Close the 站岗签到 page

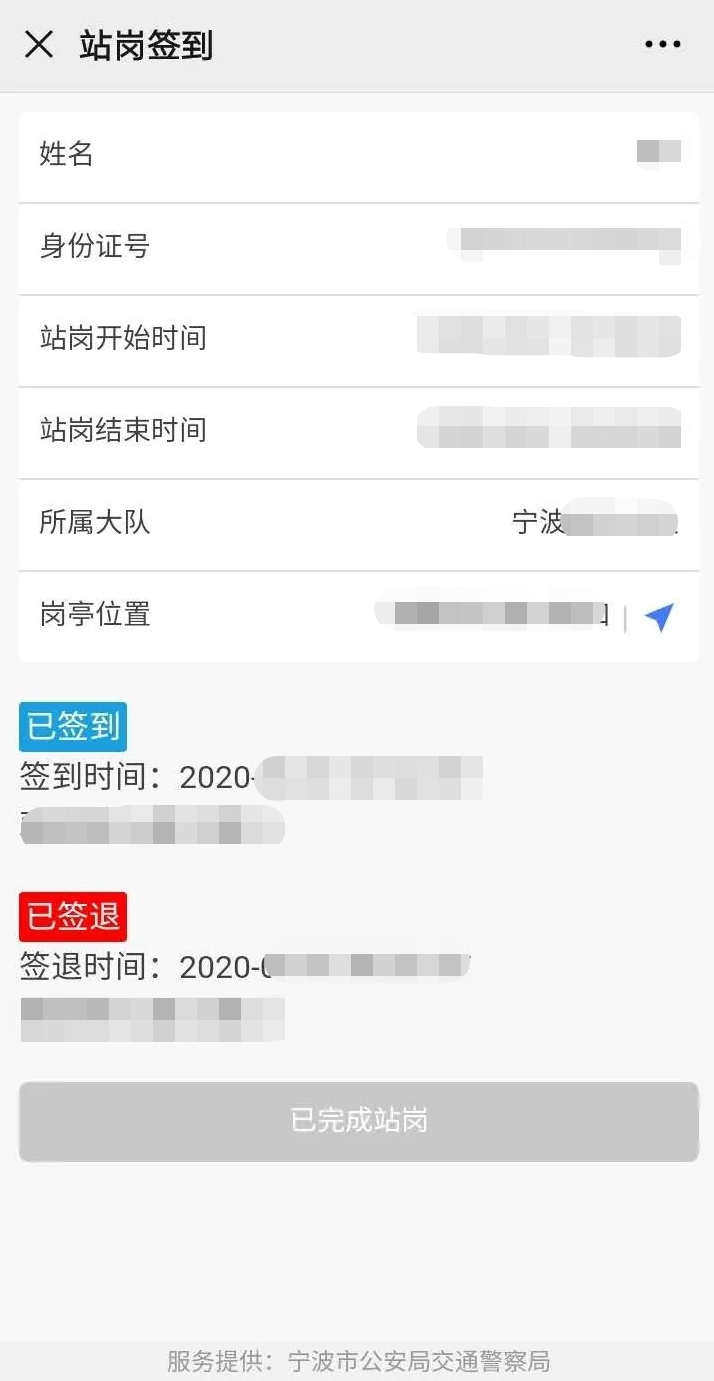(x=39, y=45)
